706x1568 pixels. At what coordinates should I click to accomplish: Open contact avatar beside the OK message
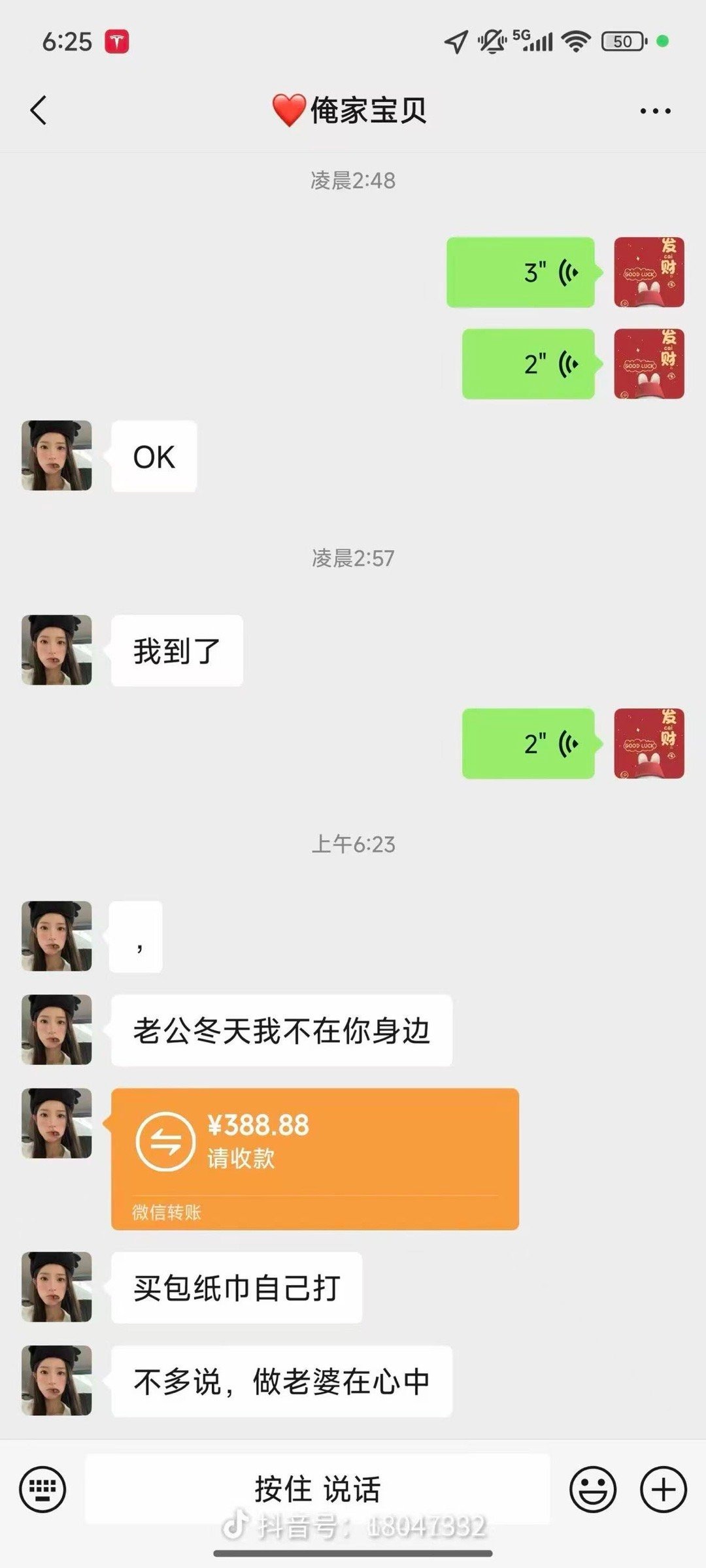pos(57,455)
